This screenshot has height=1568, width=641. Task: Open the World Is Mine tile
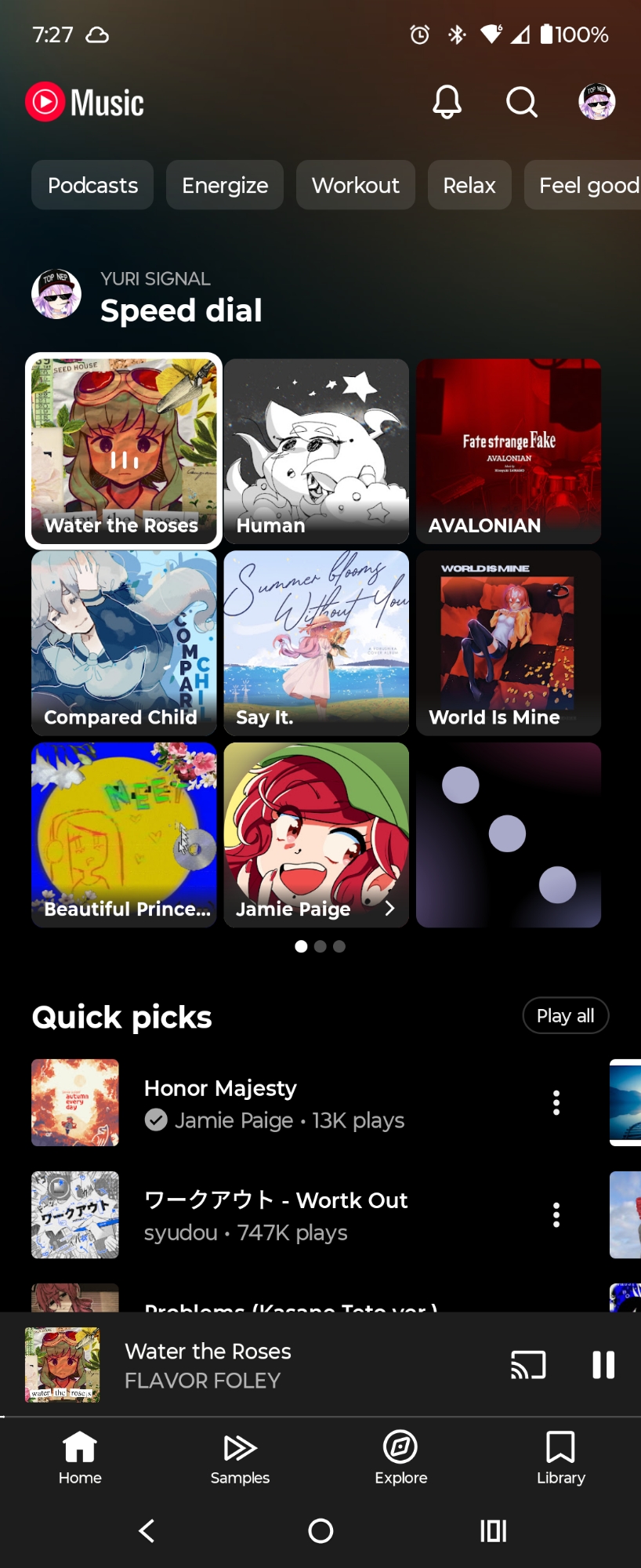(509, 643)
